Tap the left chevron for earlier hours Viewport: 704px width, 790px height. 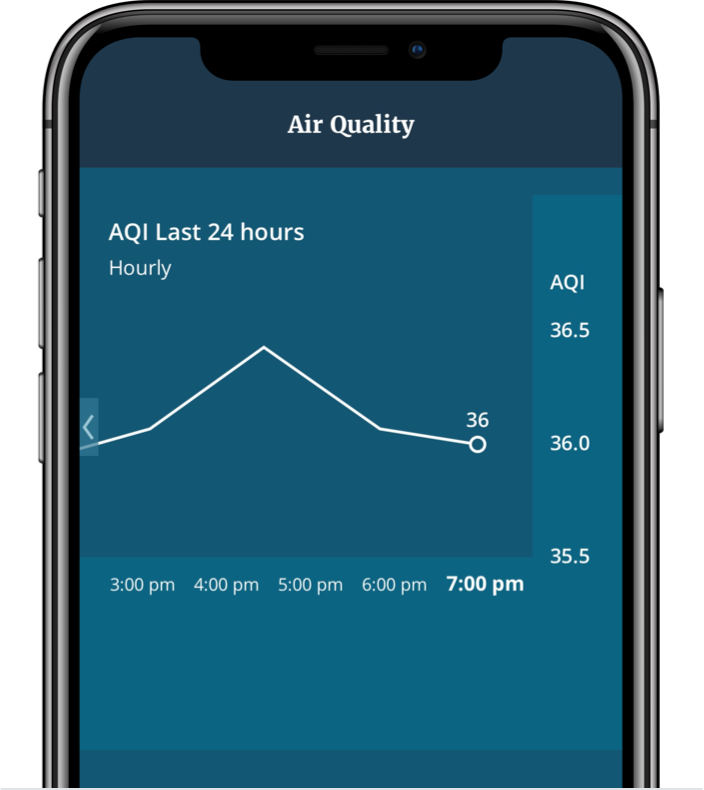pyautogui.click(x=89, y=427)
